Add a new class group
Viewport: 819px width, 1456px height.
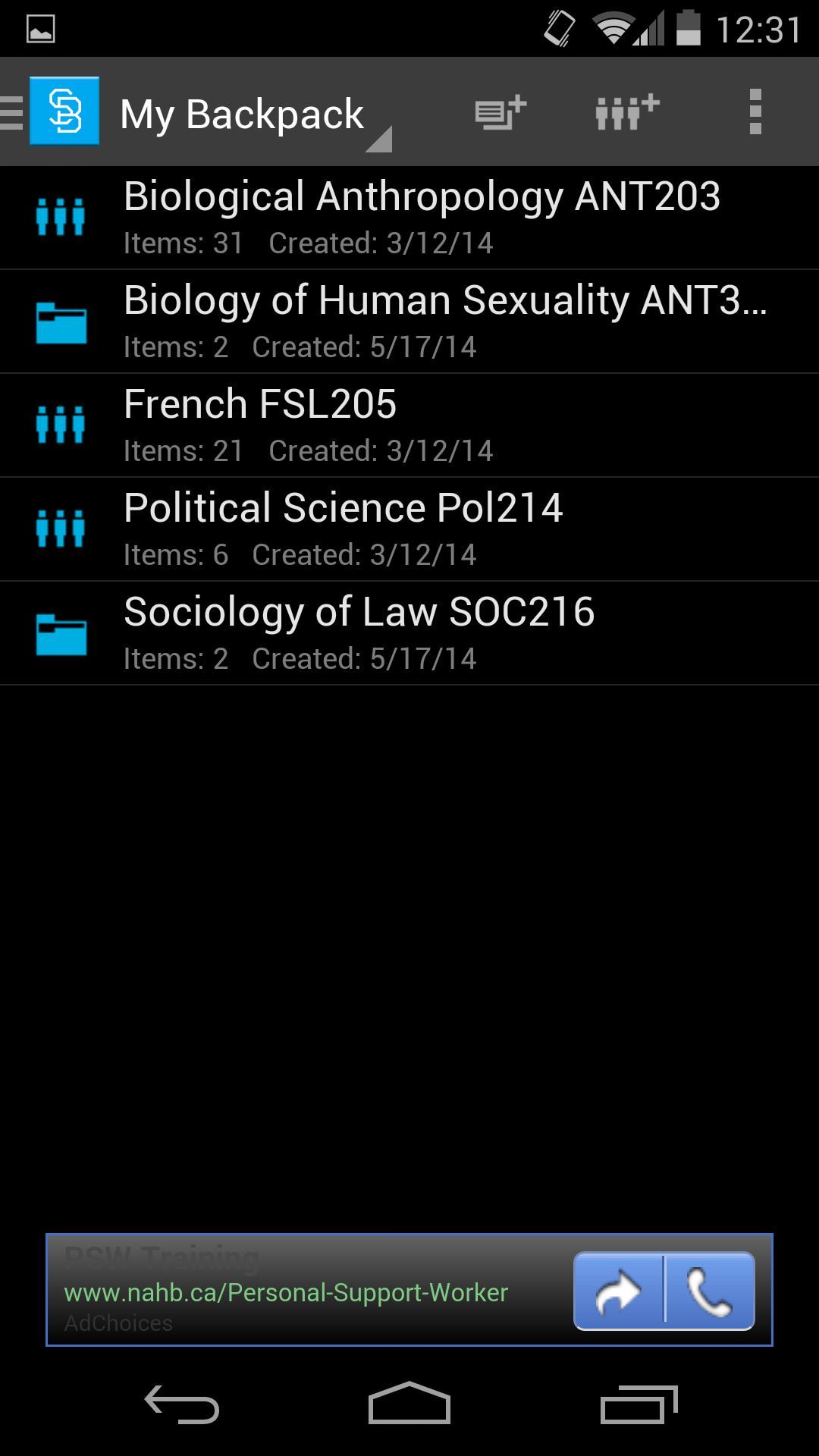627,112
